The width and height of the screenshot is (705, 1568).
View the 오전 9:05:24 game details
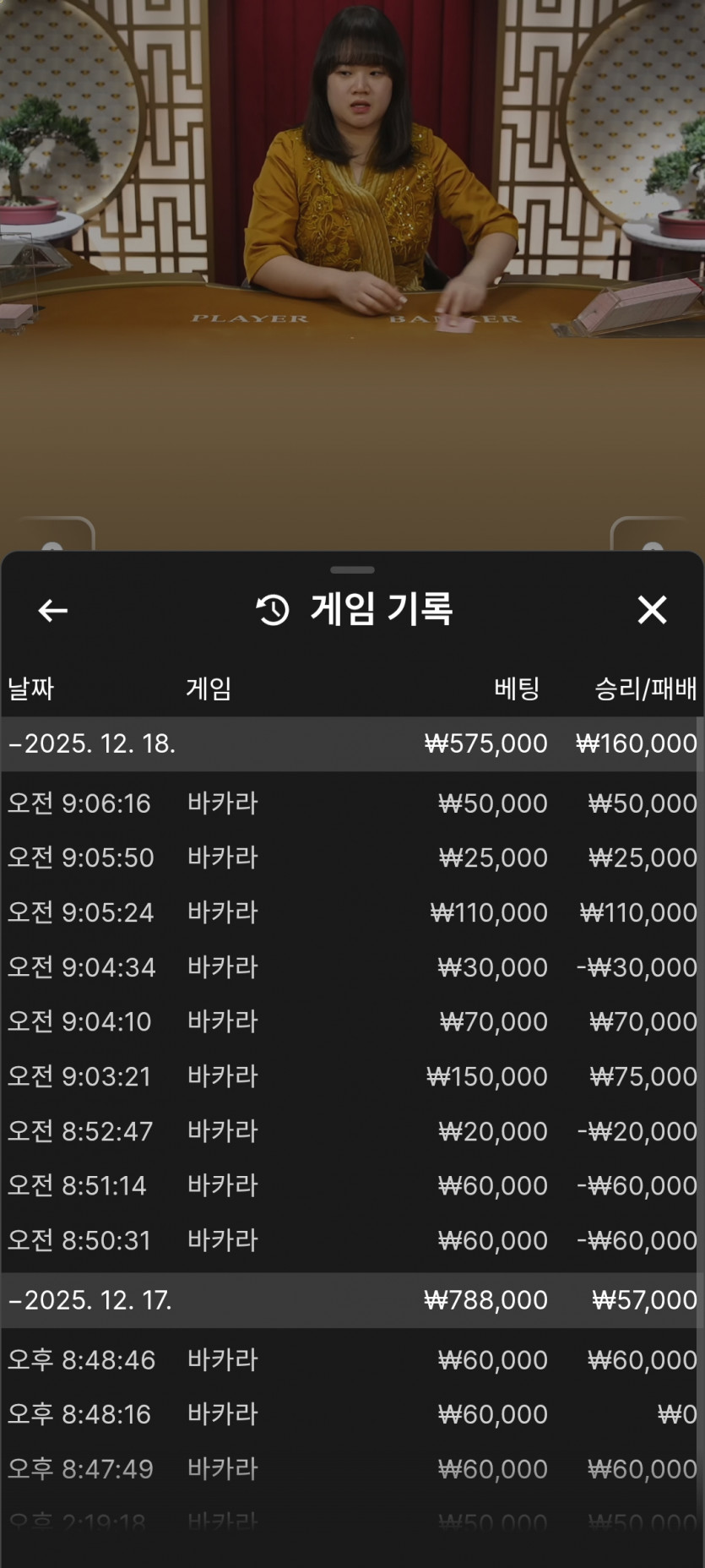(x=352, y=912)
